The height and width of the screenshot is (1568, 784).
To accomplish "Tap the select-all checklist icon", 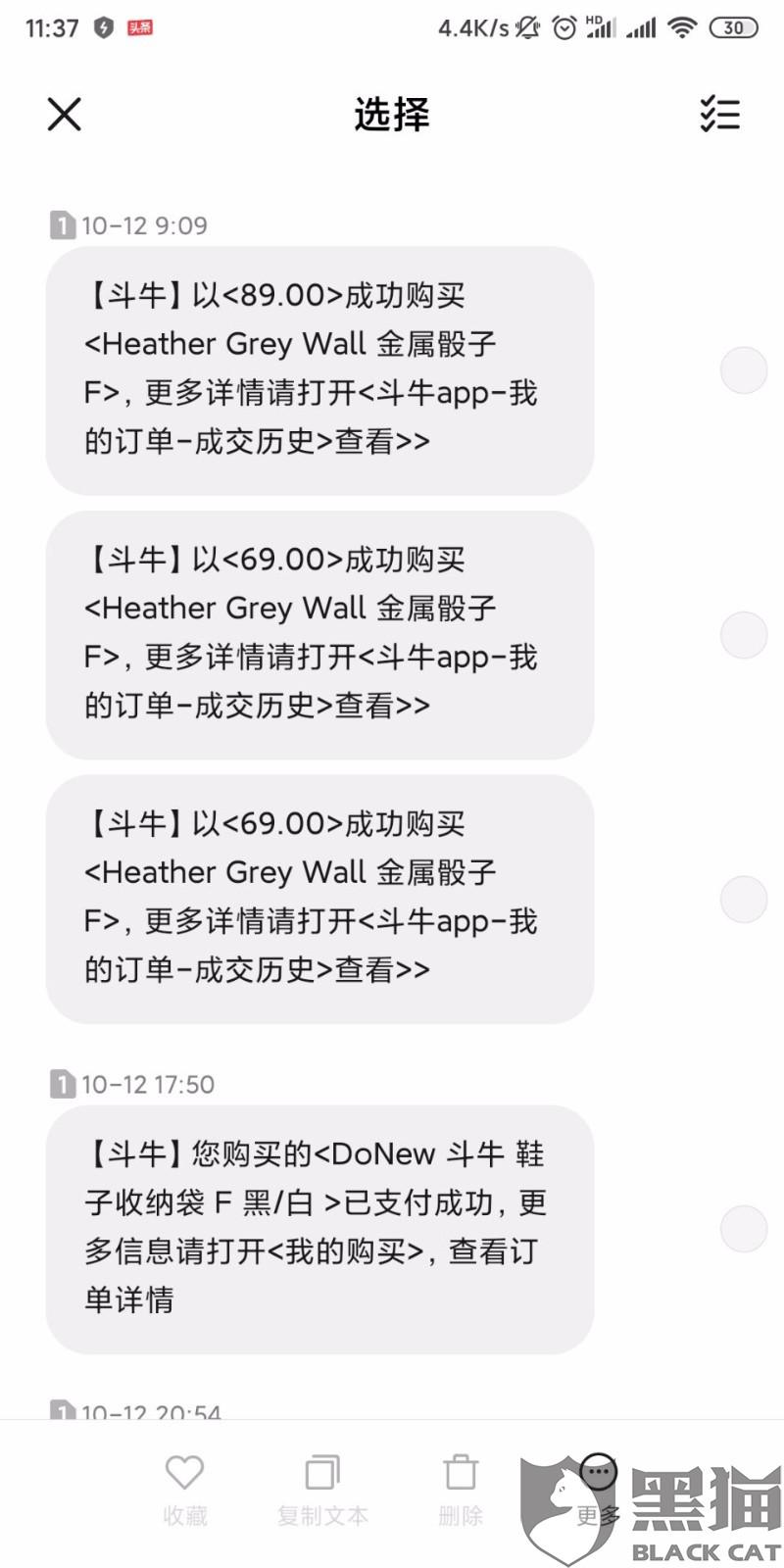I will 720,115.
